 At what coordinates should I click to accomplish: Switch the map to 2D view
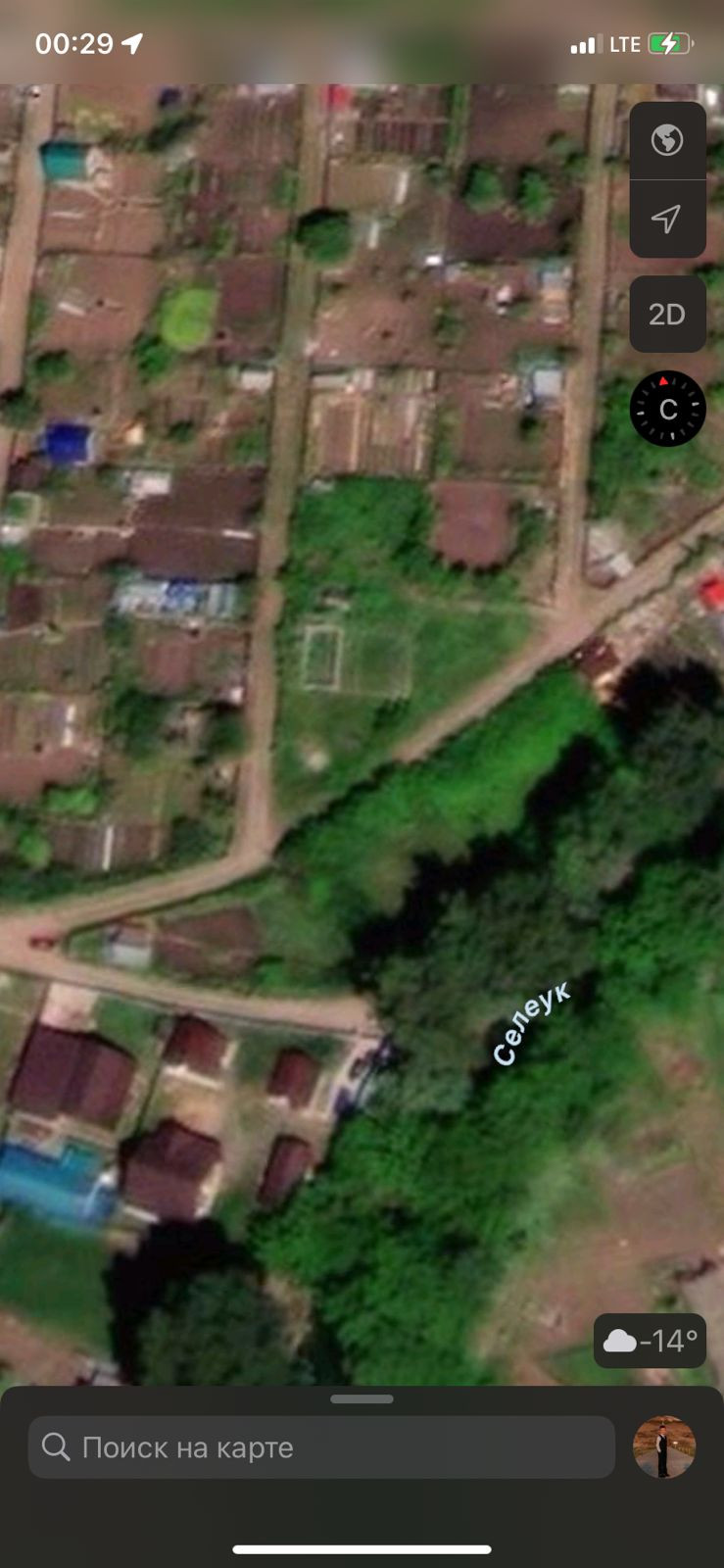667,314
